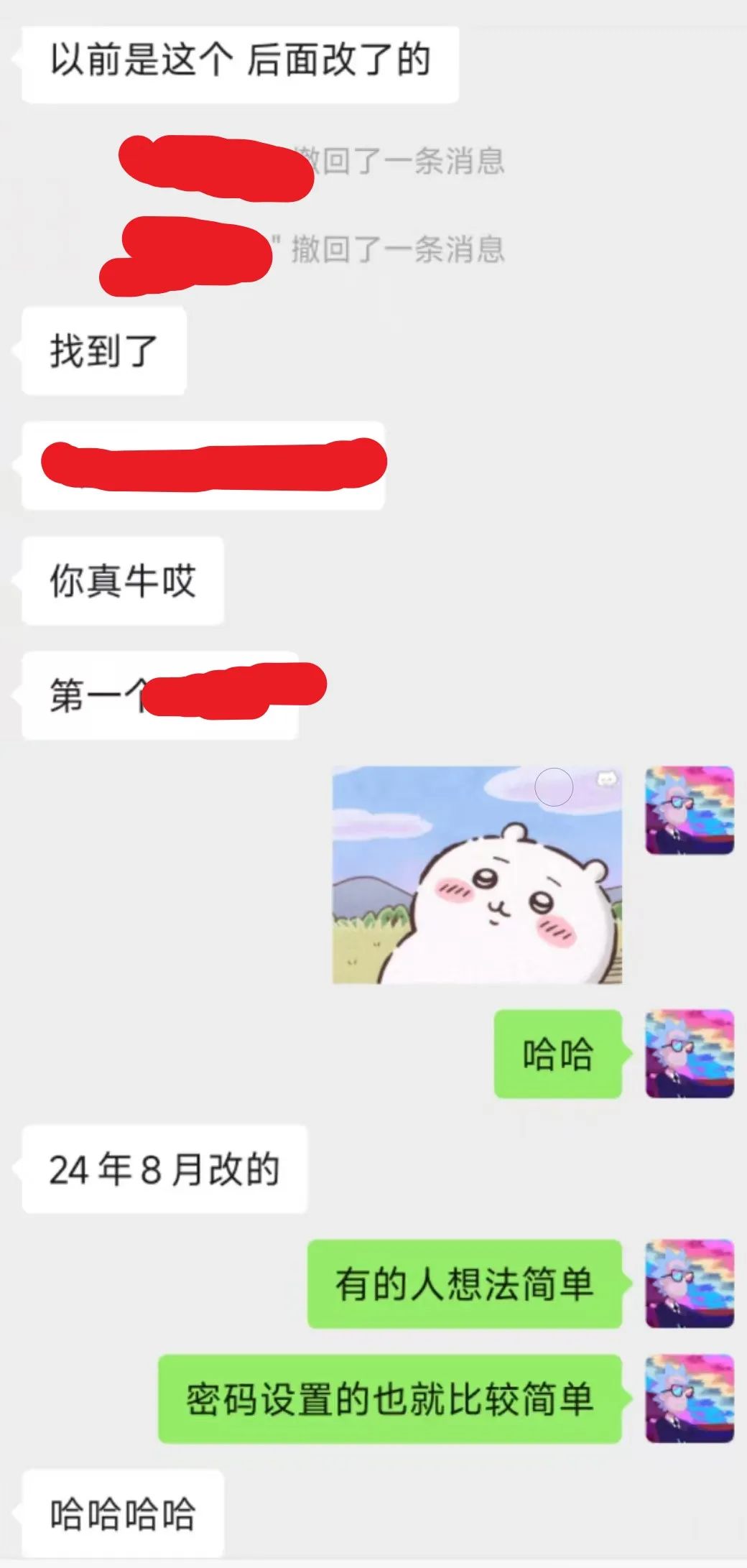The width and height of the screenshot is (747, 1568).
Task: Open profile avatar next to 密码设置的也就比较简单
Action: [x=690, y=1398]
